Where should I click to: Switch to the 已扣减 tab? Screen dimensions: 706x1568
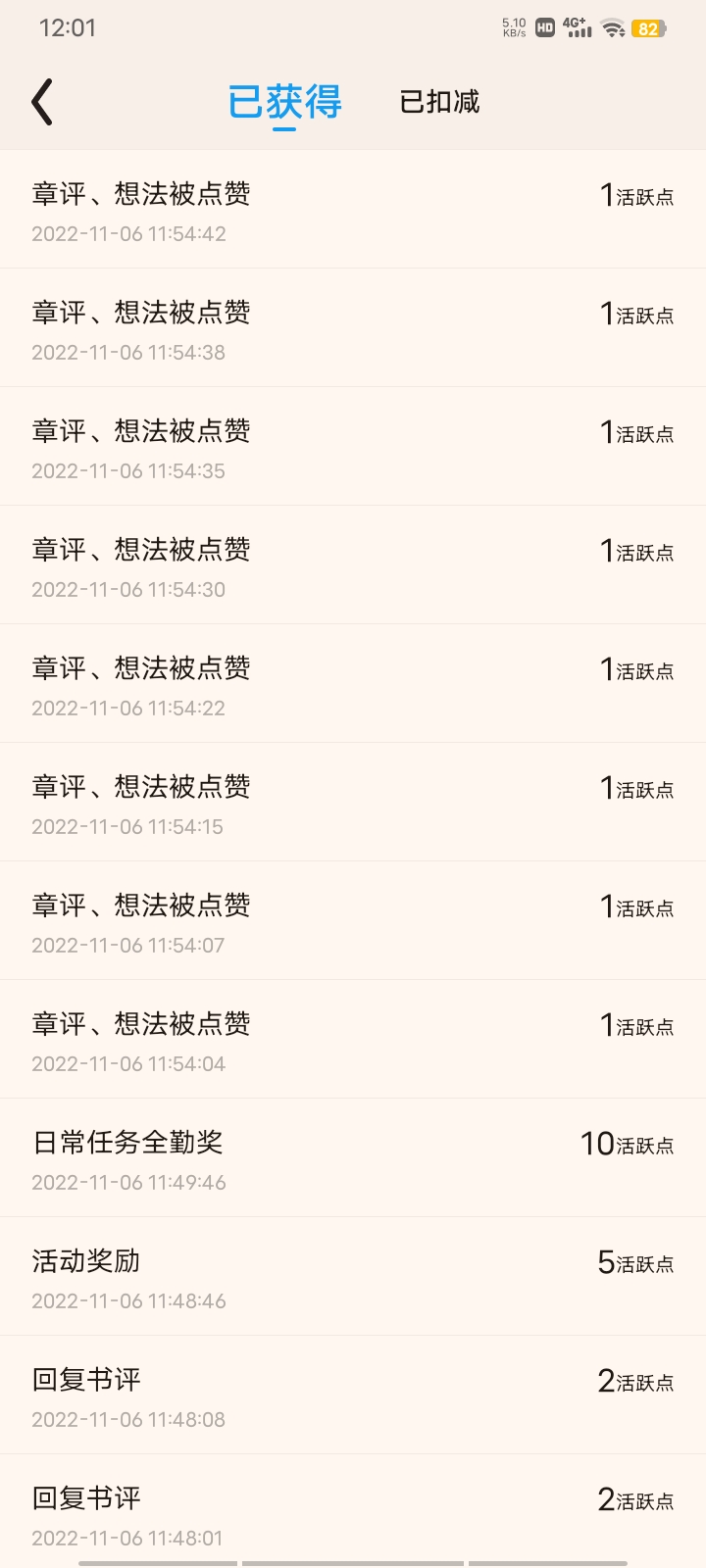point(439,102)
